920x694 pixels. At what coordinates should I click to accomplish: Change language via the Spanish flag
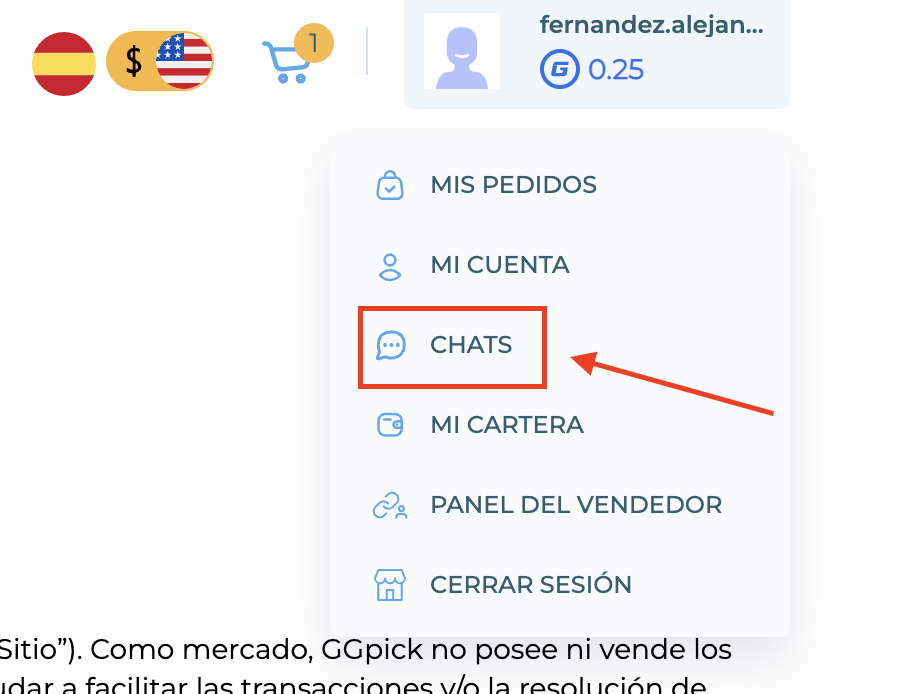(64, 63)
